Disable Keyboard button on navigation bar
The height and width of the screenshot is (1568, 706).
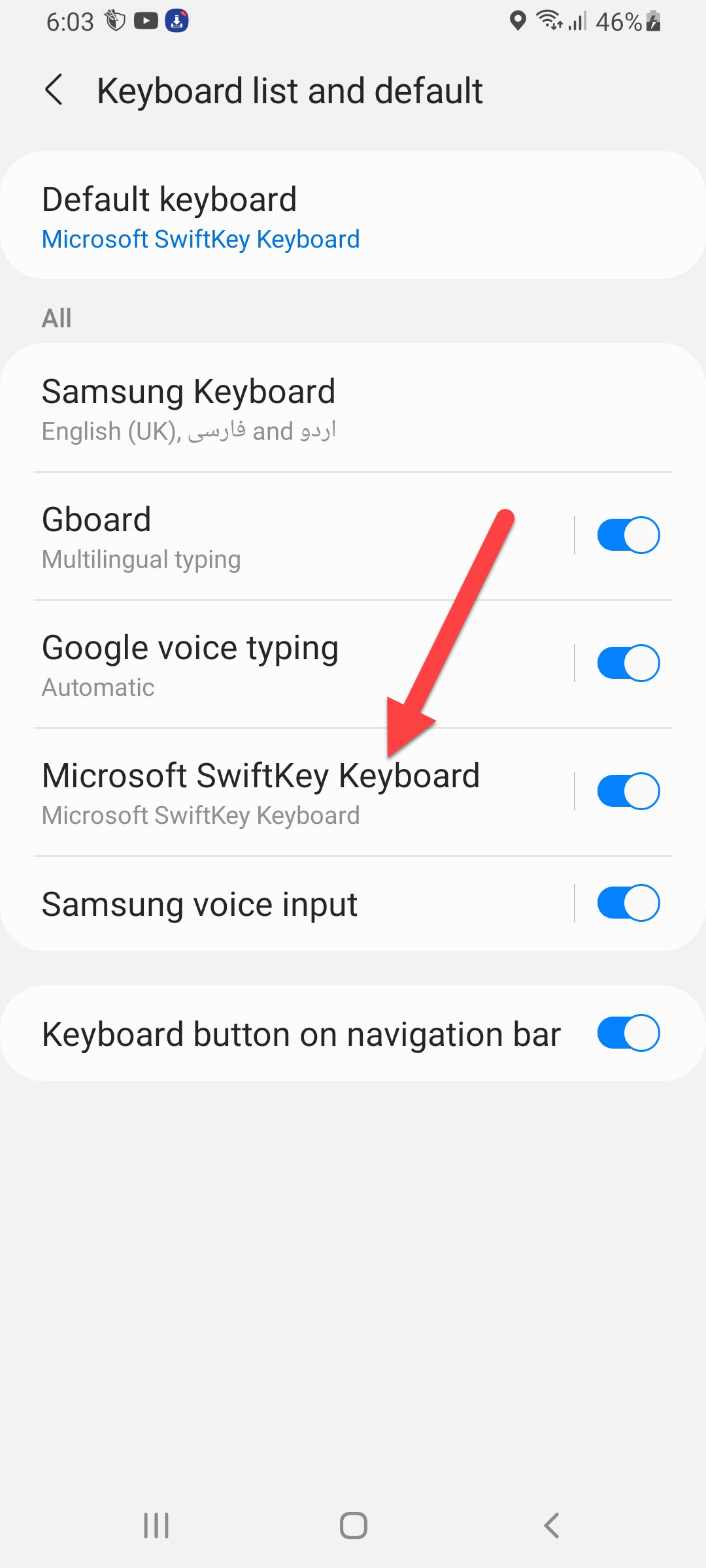click(628, 1034)
